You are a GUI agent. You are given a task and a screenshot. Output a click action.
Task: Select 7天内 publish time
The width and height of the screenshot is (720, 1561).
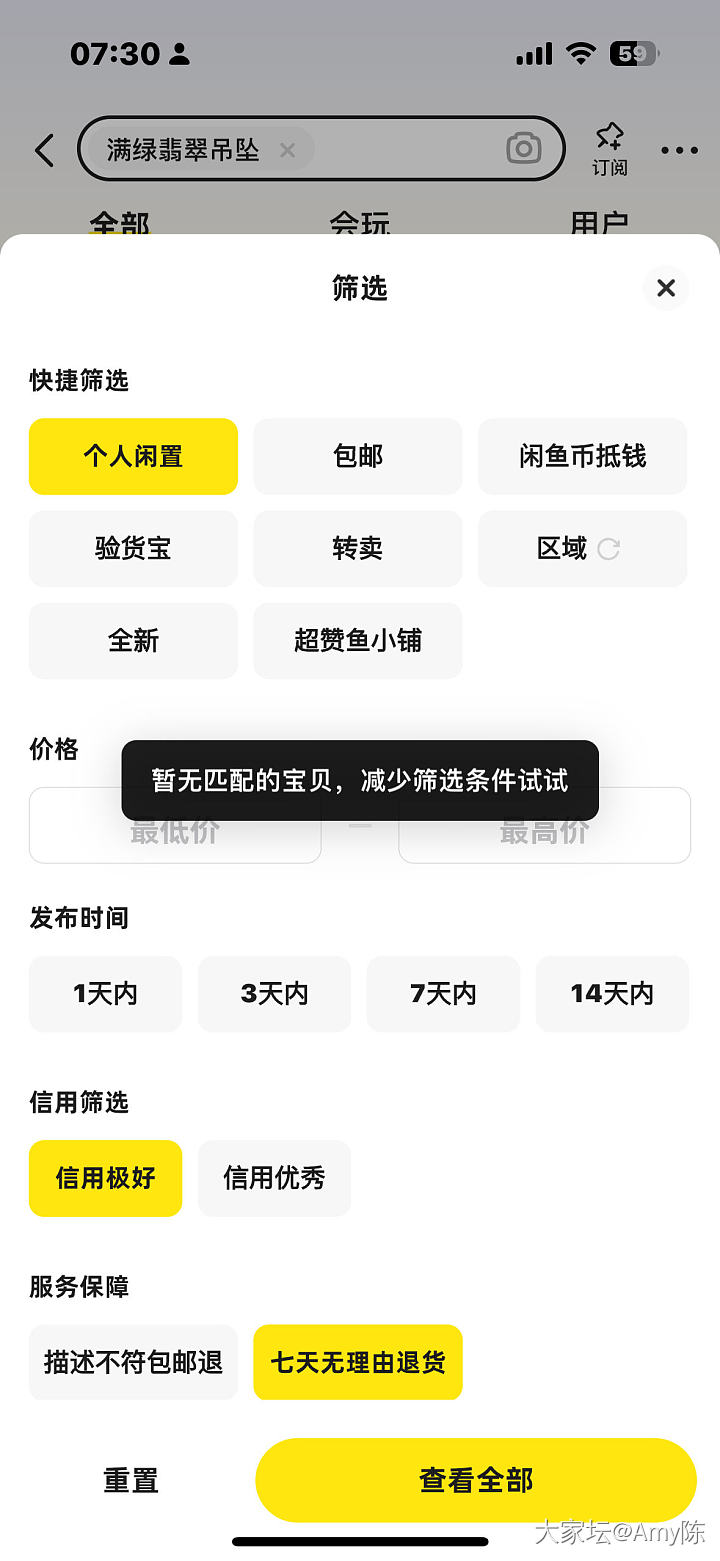coord(443,994)
